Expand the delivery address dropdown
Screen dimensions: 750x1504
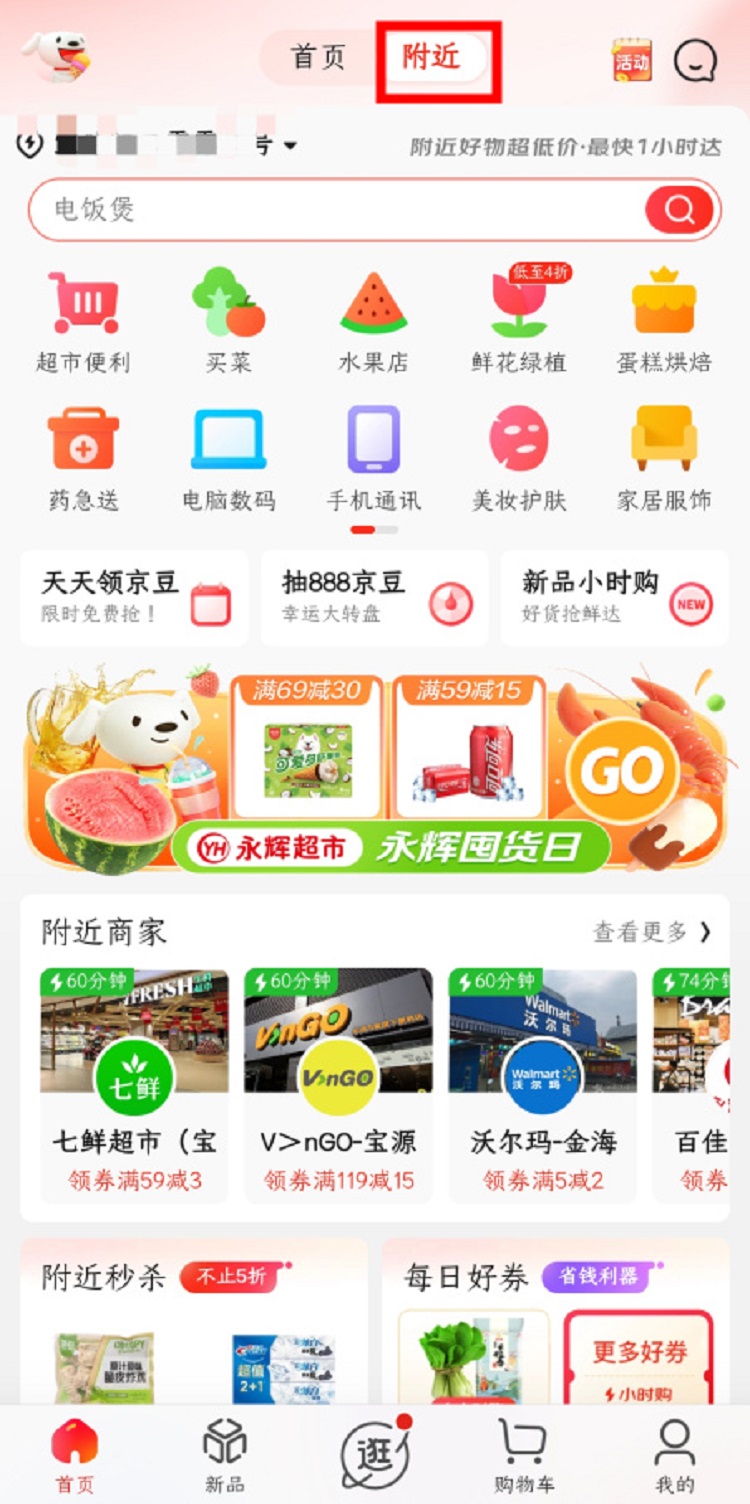[x=290, y=146]
